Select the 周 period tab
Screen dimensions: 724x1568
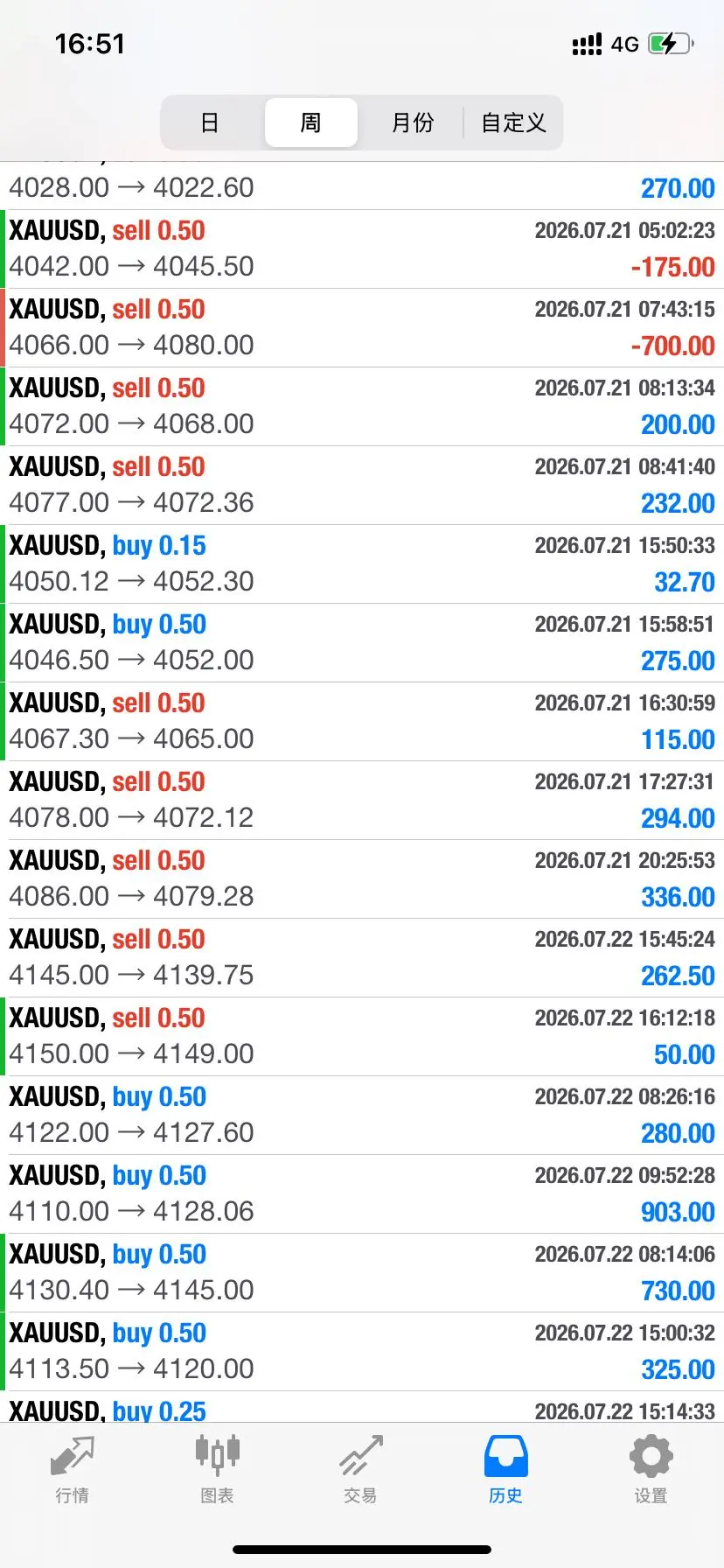pos(311,122)
